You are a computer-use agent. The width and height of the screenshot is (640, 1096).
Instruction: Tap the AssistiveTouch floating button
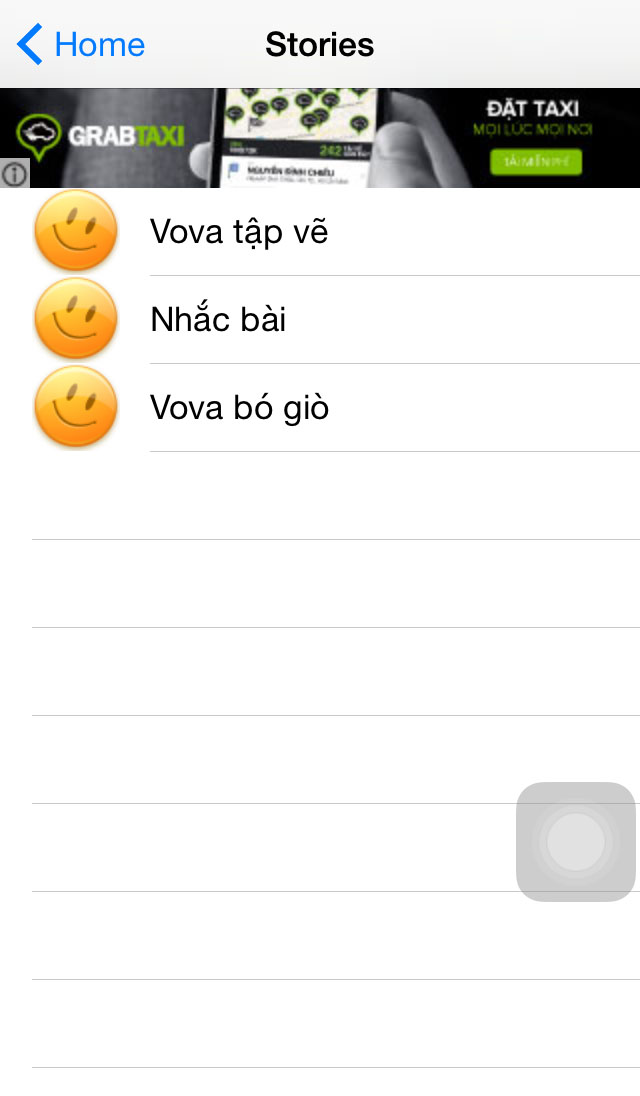tap(576, 842)
